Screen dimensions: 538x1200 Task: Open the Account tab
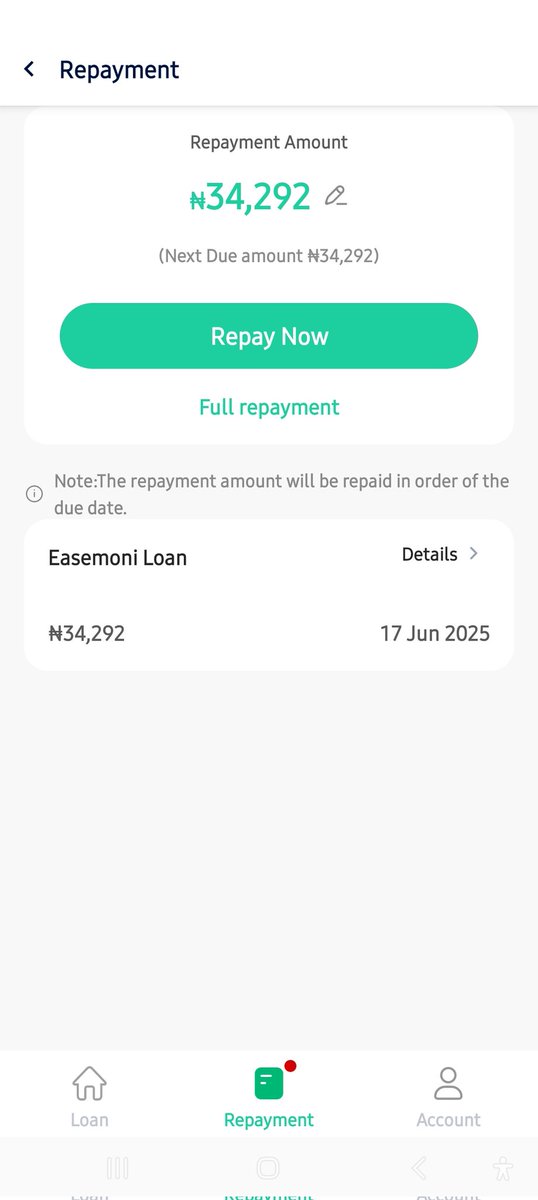448,1097
